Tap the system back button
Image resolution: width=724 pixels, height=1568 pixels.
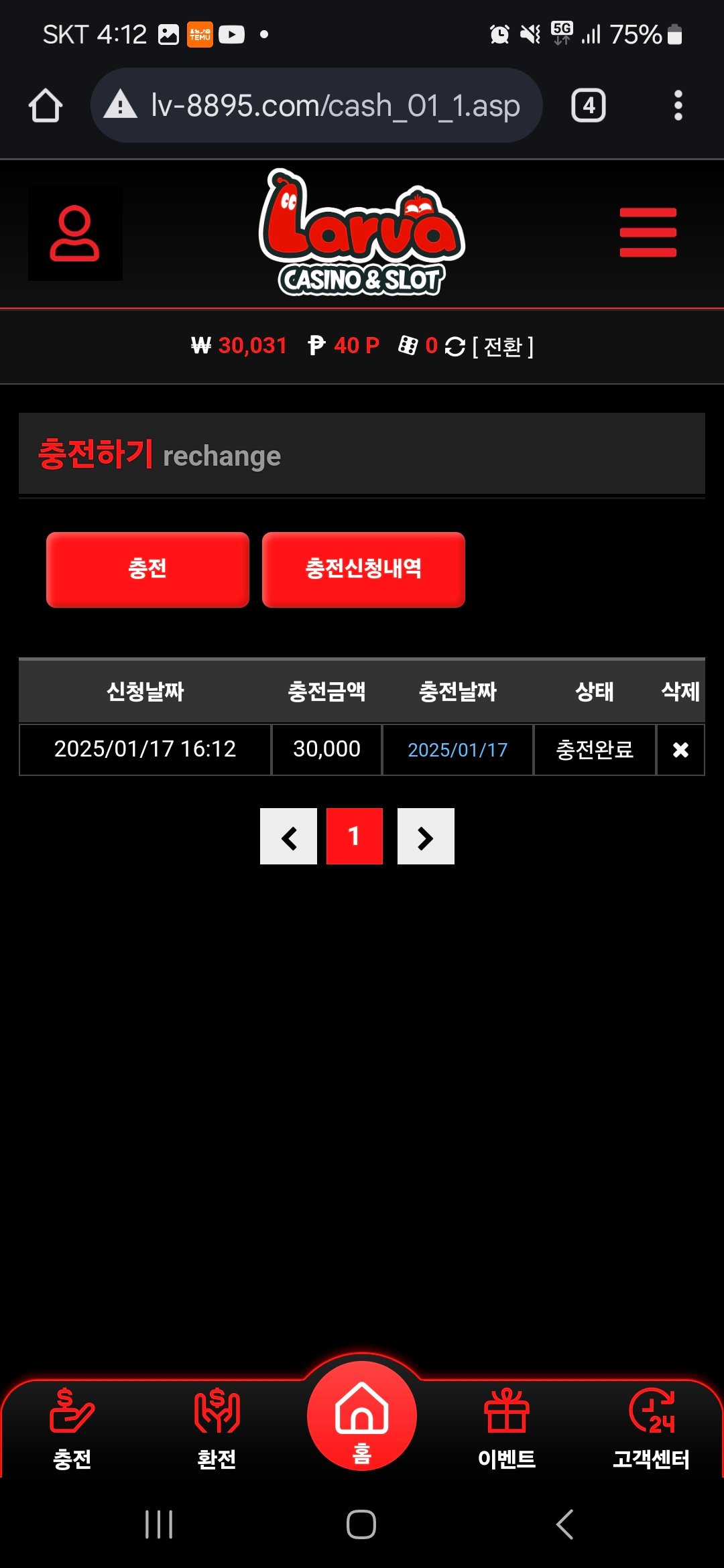click(x=564, y=1524)
